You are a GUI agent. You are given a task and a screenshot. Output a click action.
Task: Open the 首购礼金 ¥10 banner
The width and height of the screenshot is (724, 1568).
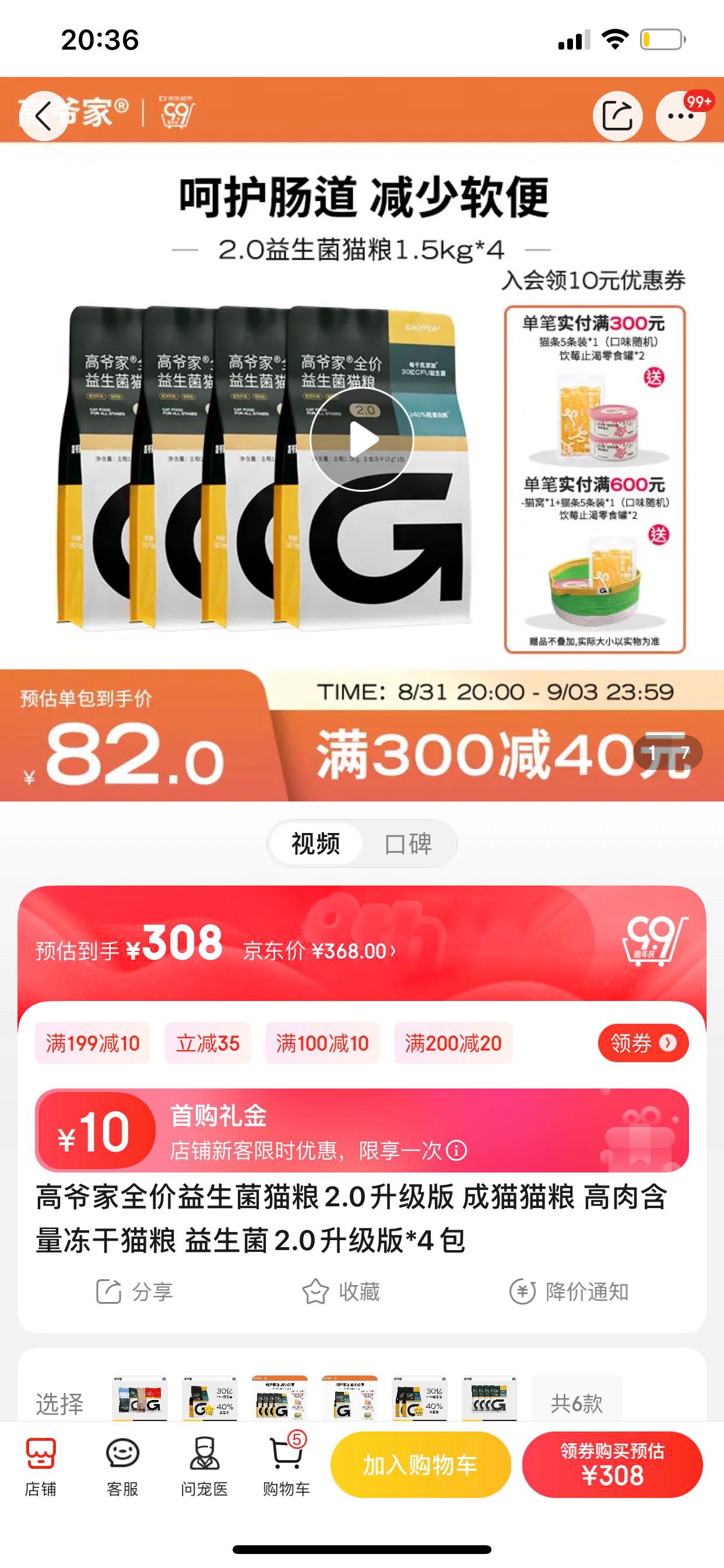(x=362, y=1131)
